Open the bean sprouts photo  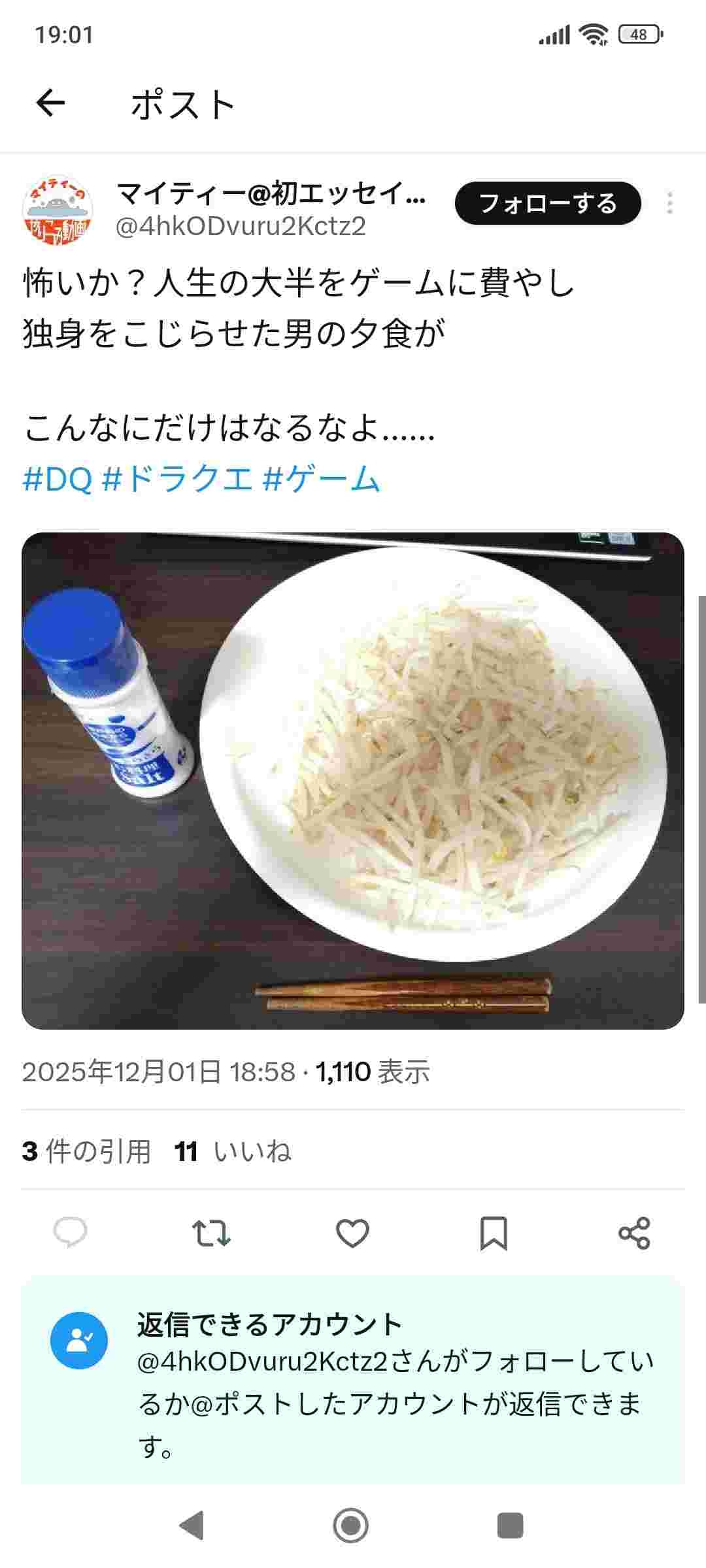pos(353,781)
